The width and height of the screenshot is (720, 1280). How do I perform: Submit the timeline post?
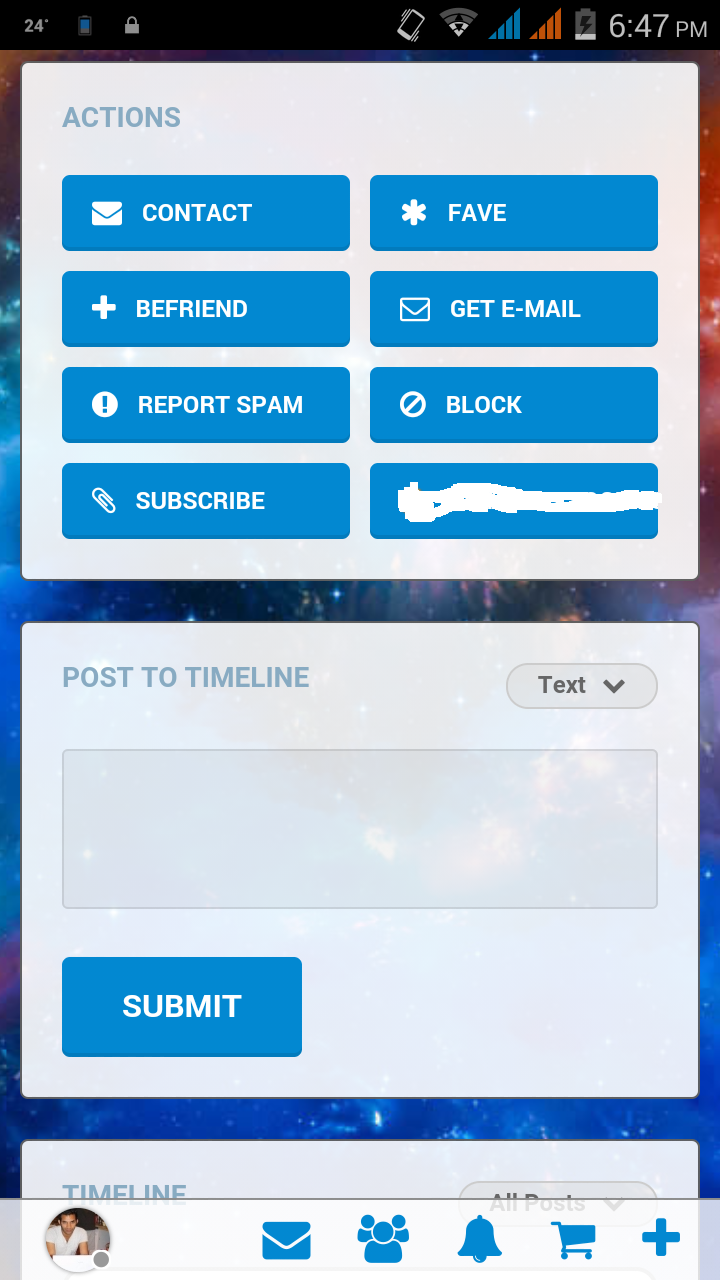(182, 1006)
